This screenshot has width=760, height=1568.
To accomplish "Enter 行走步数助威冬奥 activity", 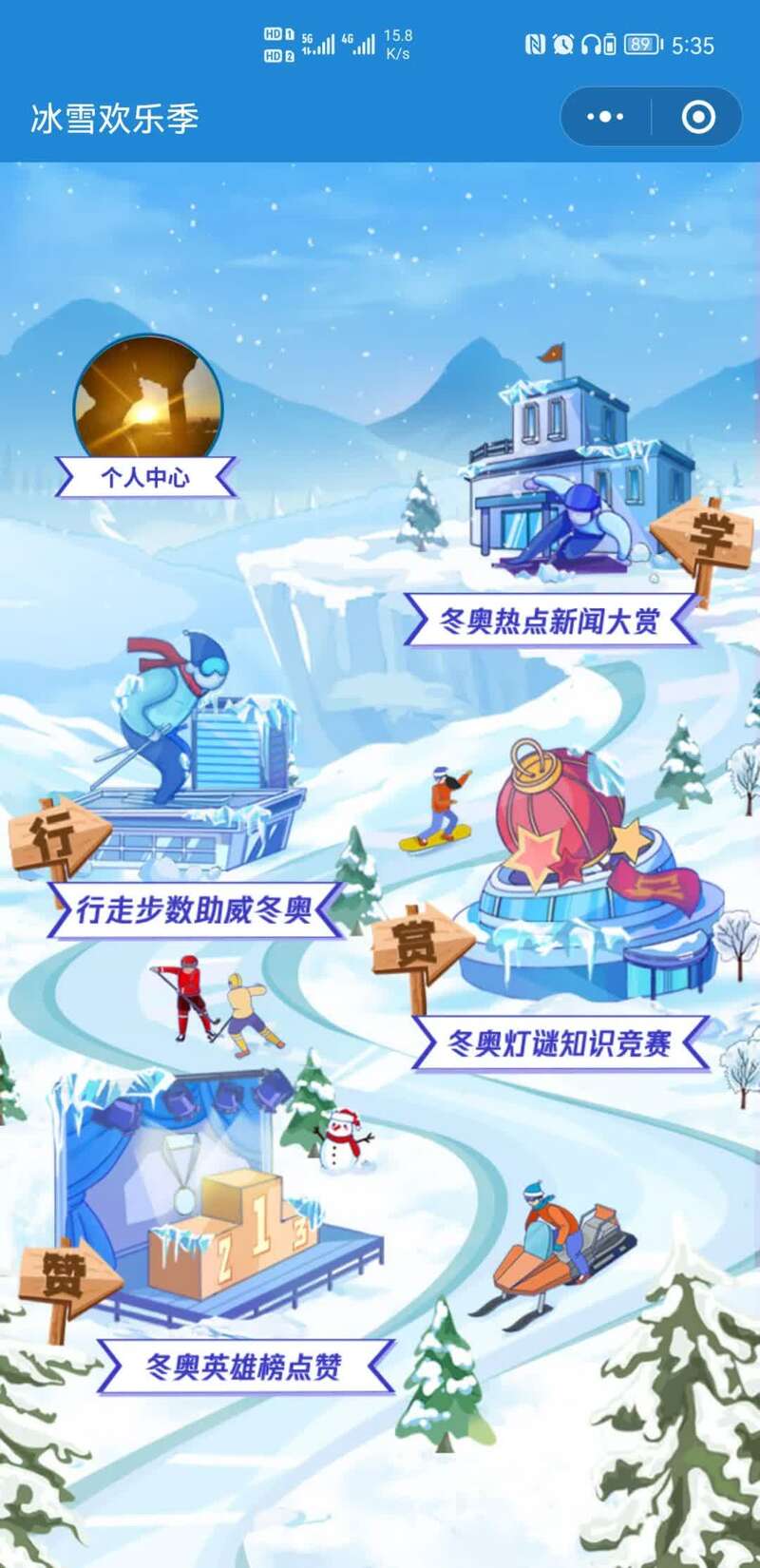I will (x=195, y=909).
